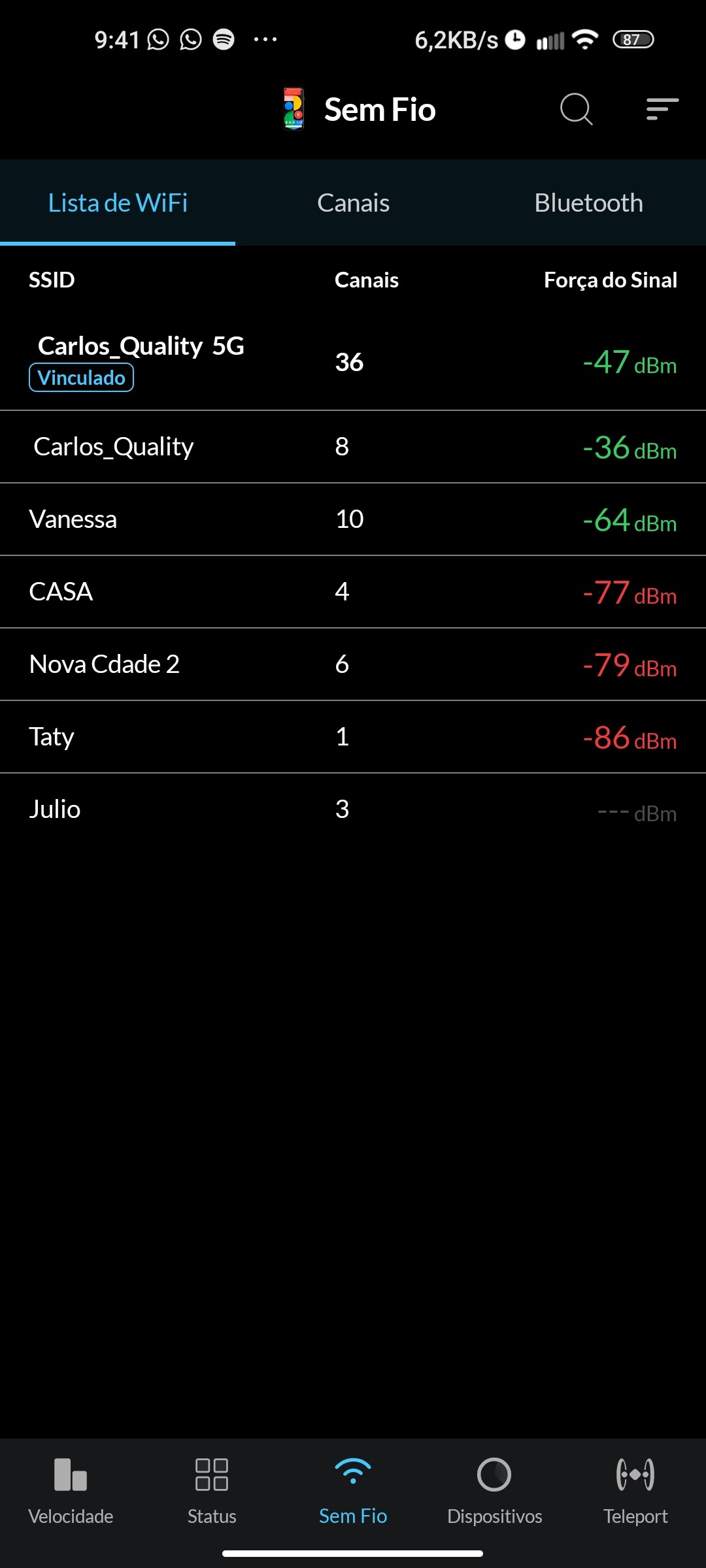Open the Carlos_Quality 5G network row

click(353, 362)
